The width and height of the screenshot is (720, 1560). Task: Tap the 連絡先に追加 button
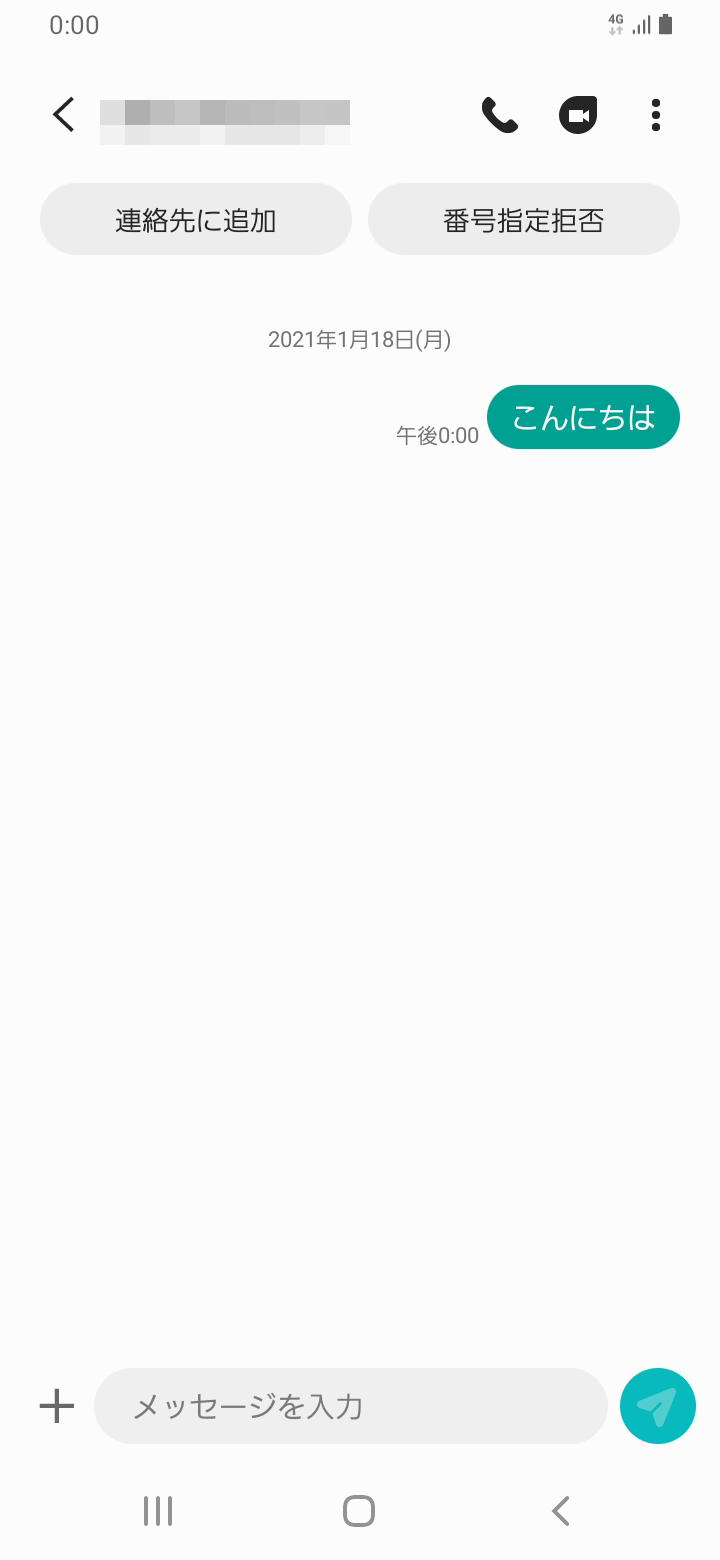pyautogui.click(x=196, y=219)
